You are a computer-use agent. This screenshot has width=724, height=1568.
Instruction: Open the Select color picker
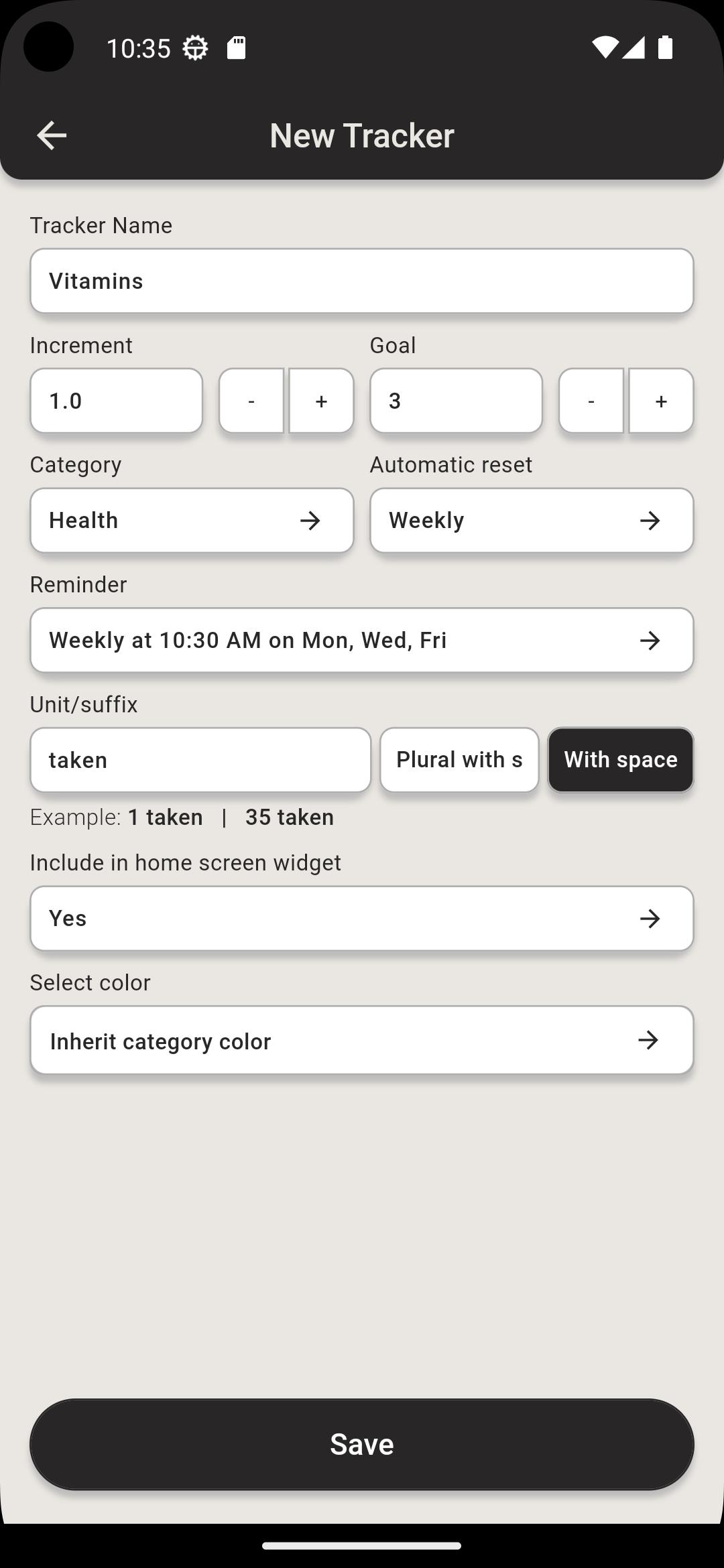(x=362, y=1040)
